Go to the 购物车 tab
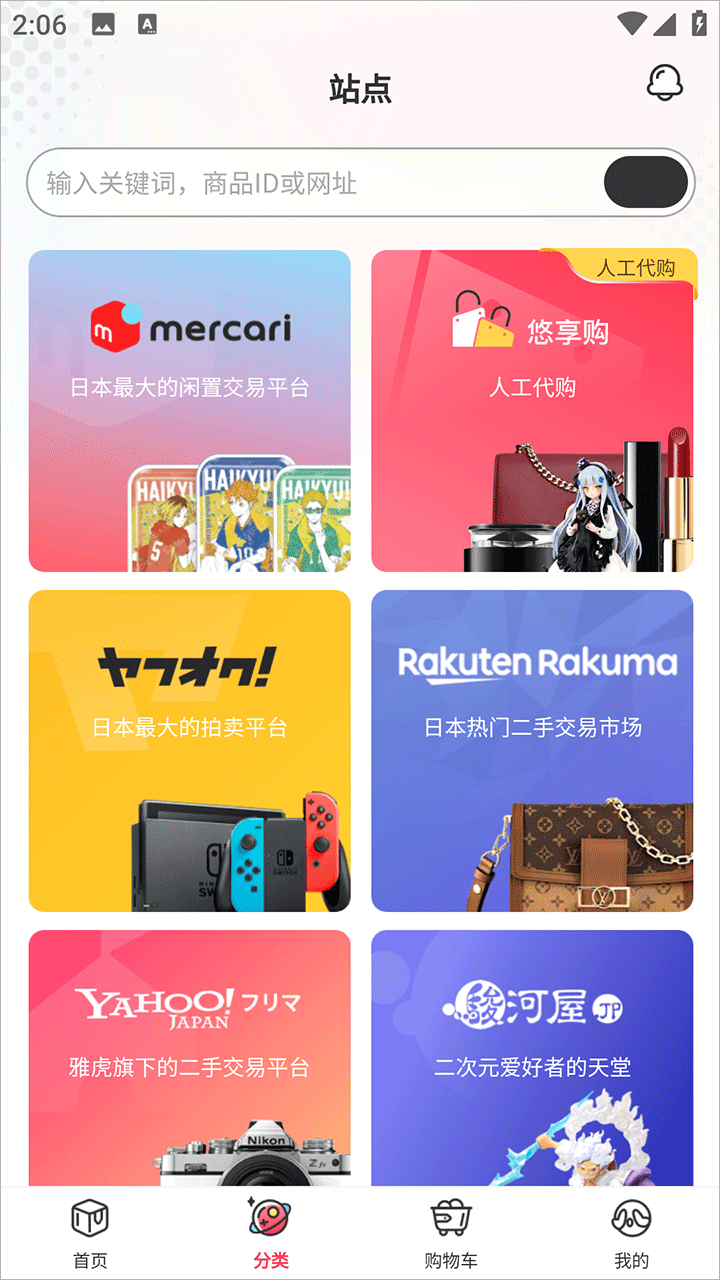 coord(450,1233)
